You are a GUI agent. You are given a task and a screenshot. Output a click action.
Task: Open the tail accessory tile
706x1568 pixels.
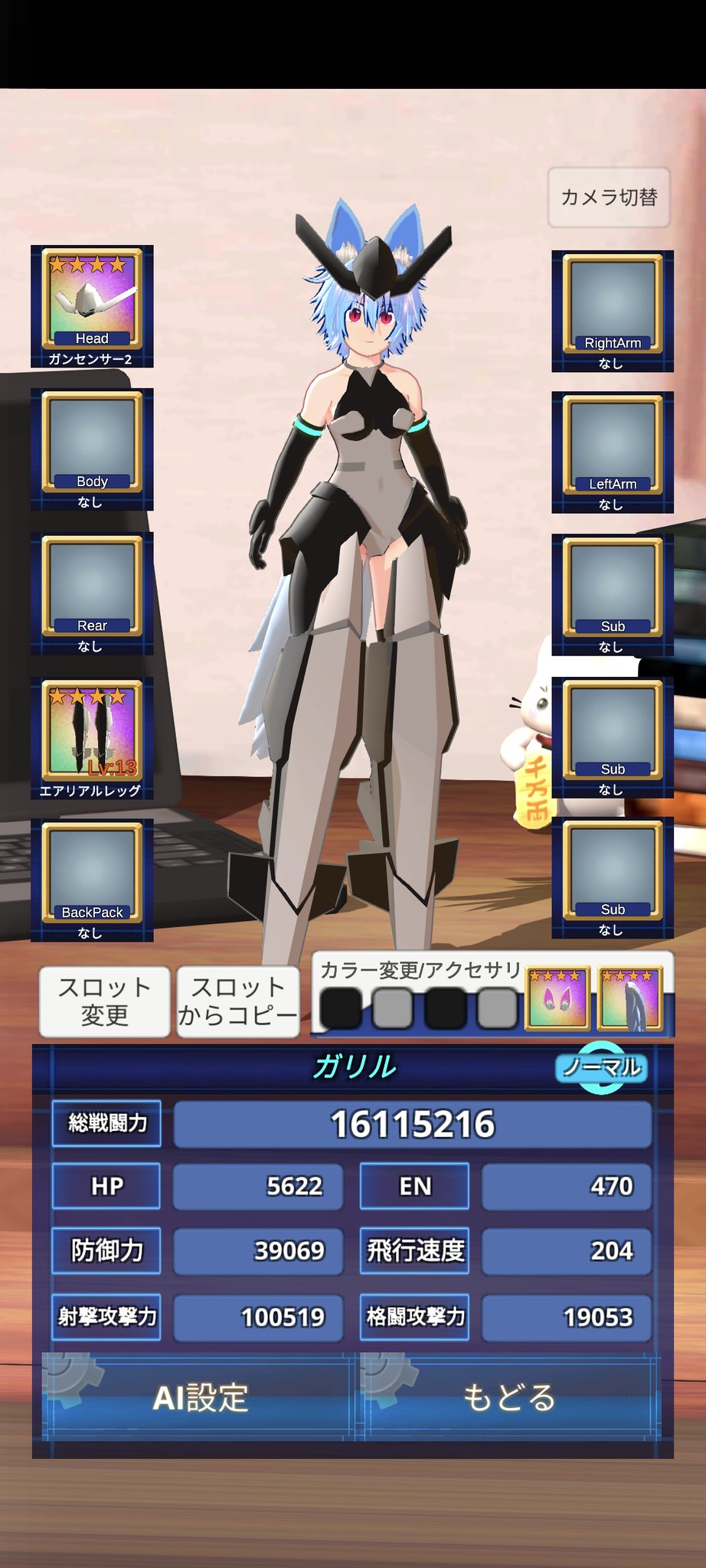coord(628,998)
